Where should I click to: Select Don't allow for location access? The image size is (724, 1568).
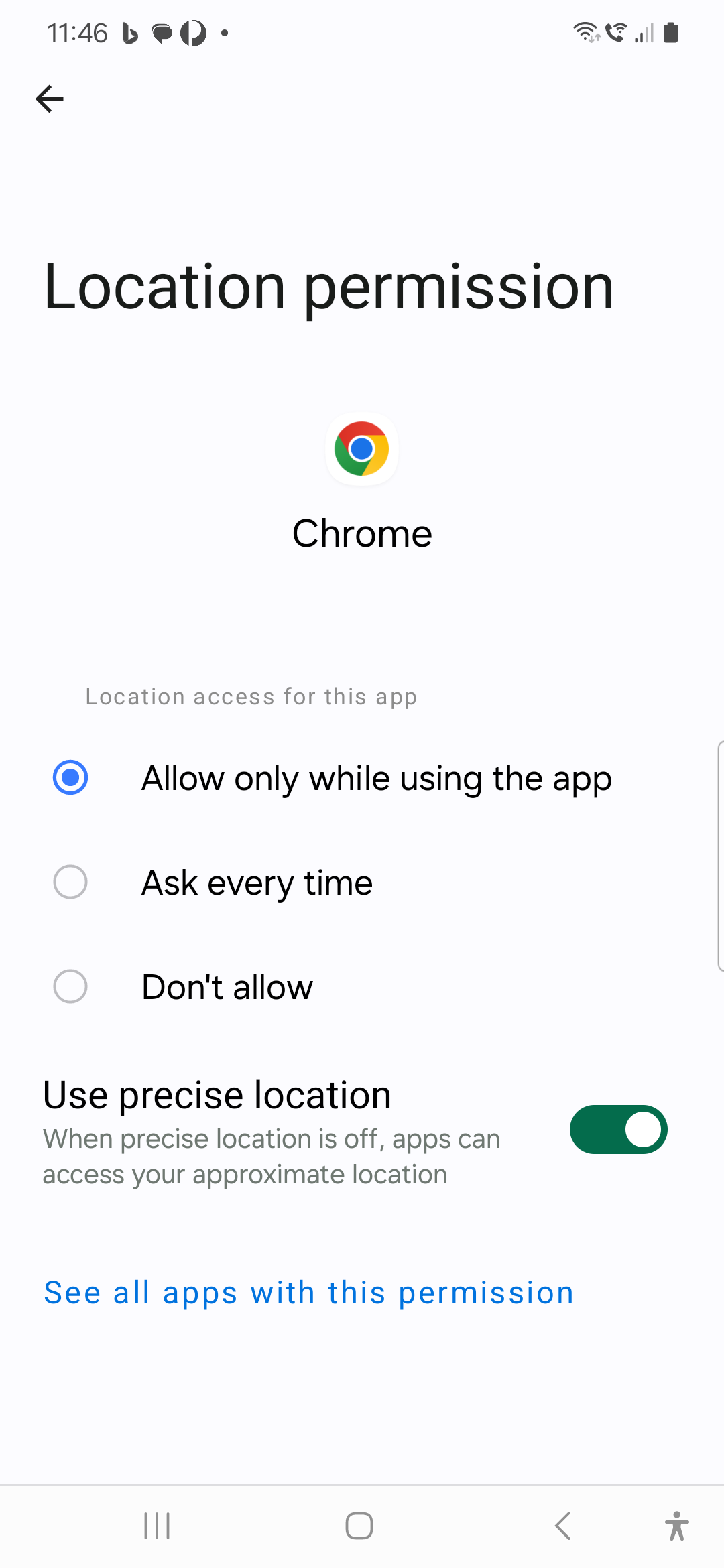point(70,987)
